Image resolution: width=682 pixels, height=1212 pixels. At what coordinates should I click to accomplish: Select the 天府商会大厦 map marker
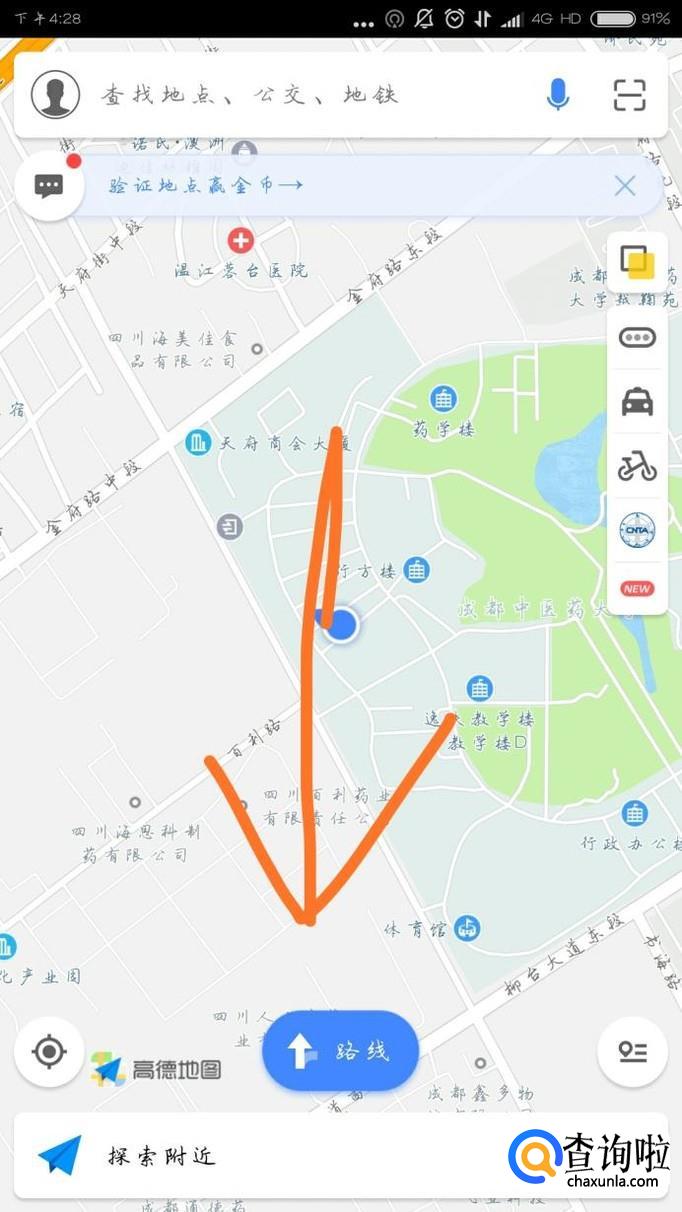click(x=199, y=442)
